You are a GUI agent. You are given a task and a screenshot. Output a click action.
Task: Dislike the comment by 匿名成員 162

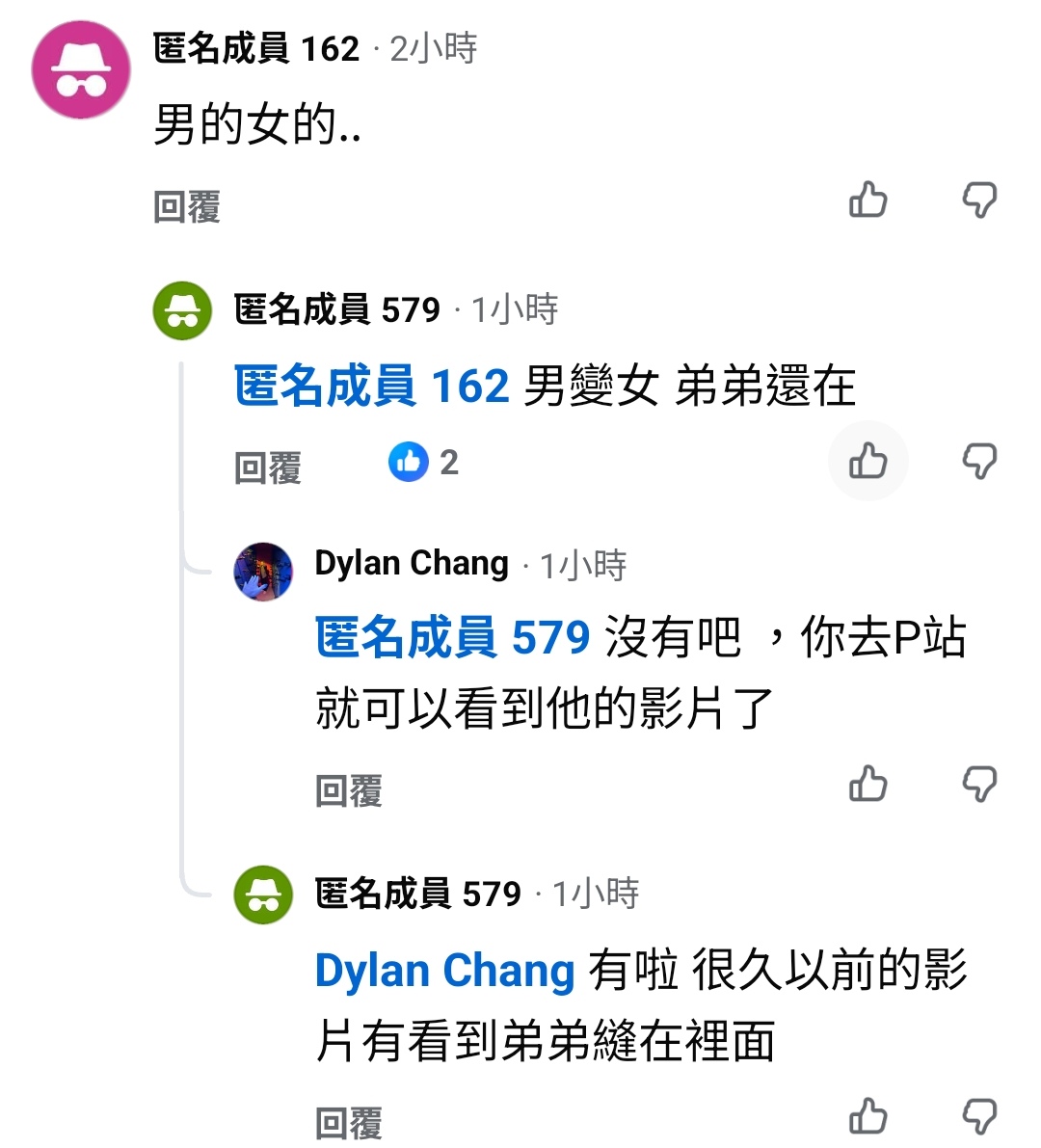[979, 200]
